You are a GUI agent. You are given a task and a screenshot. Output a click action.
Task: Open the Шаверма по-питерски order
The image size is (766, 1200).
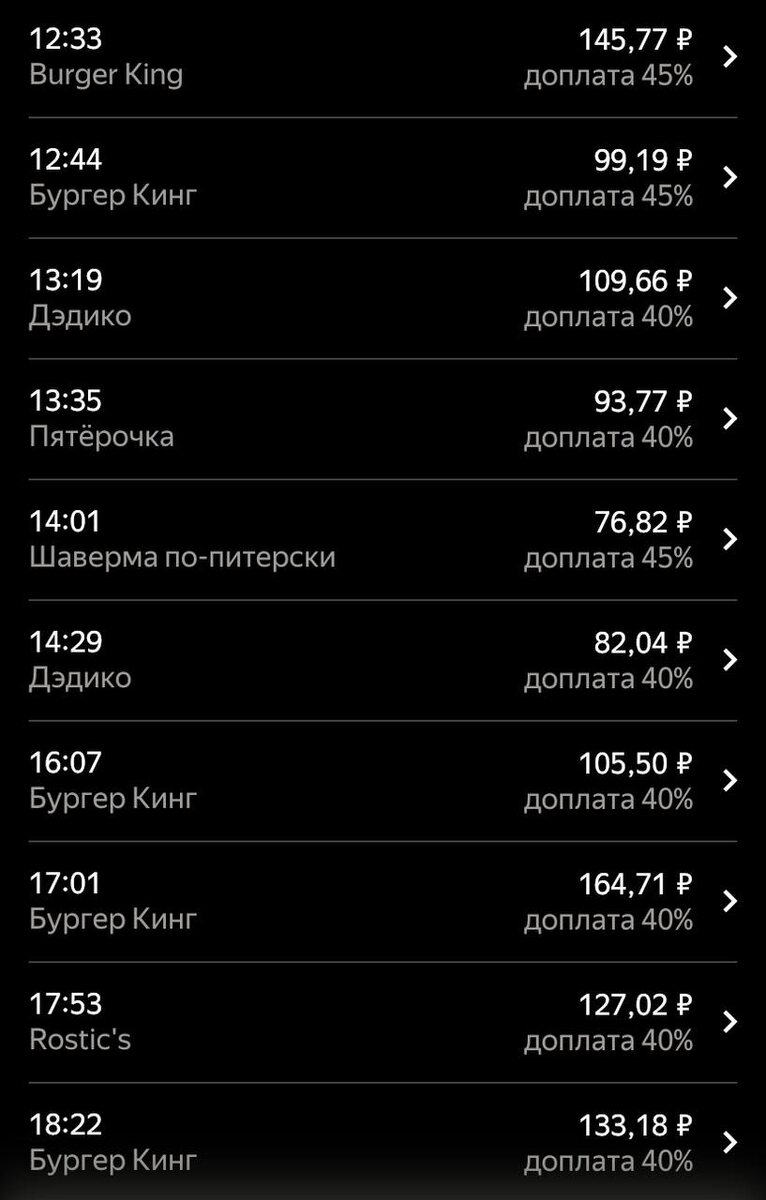tap(383, 539)
